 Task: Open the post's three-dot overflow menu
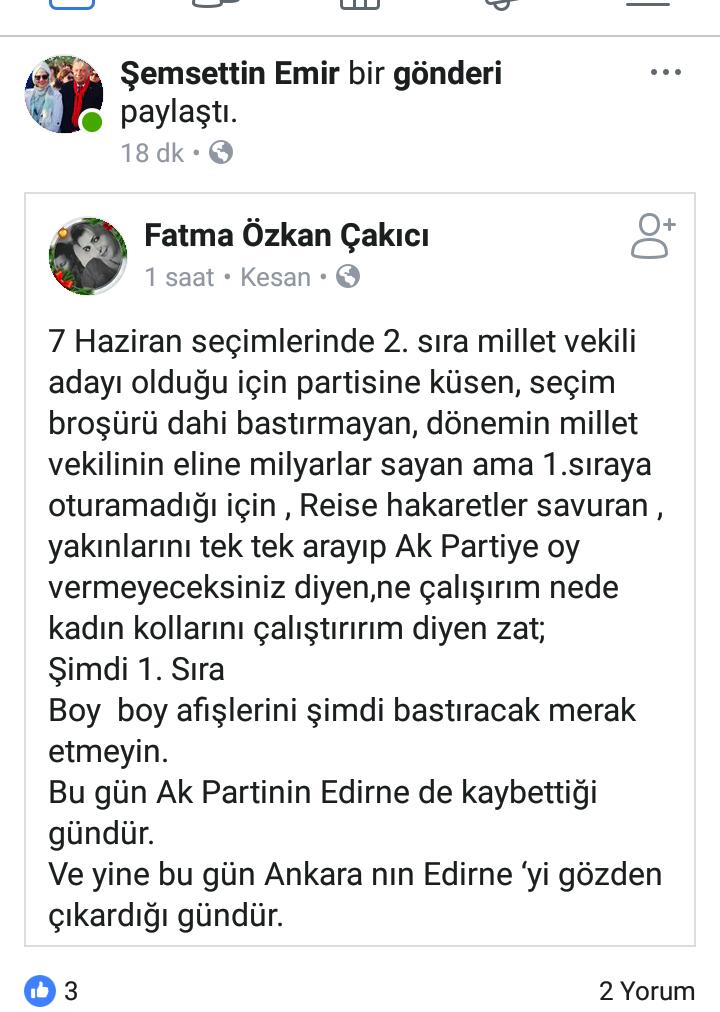[665, 73]
